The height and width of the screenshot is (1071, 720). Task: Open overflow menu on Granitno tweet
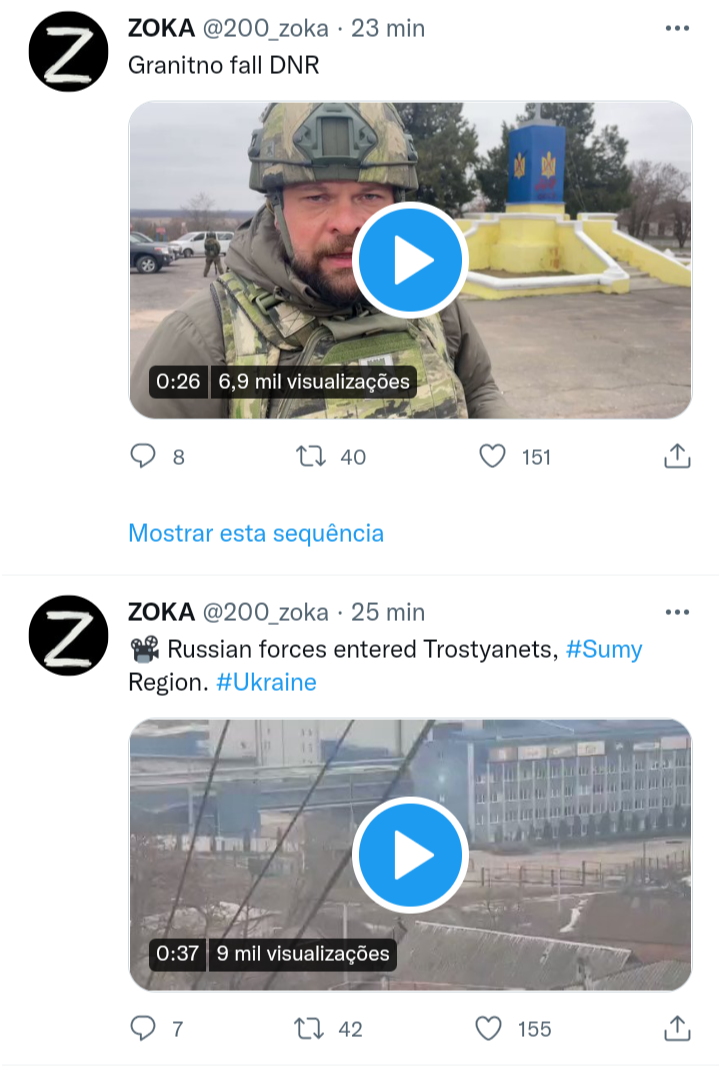(677, 29)
